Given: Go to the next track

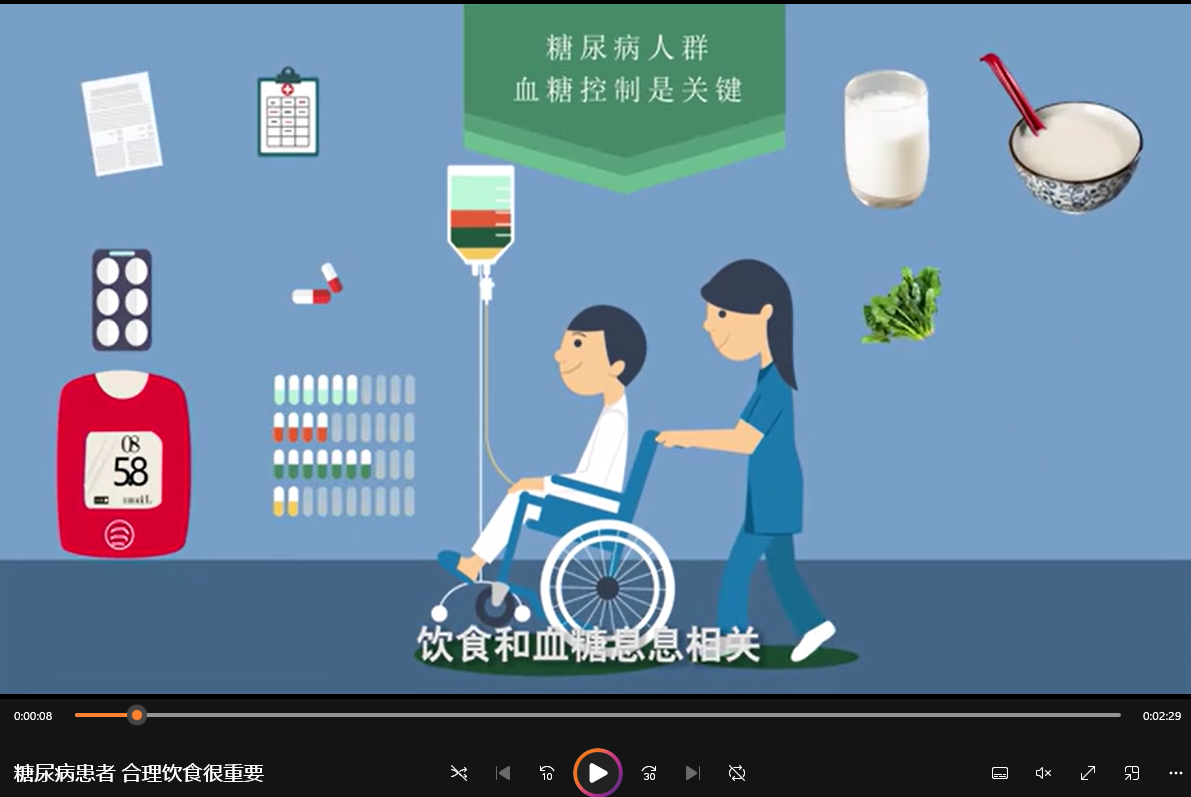Looking at the screenshot, I should click(692, 773).
